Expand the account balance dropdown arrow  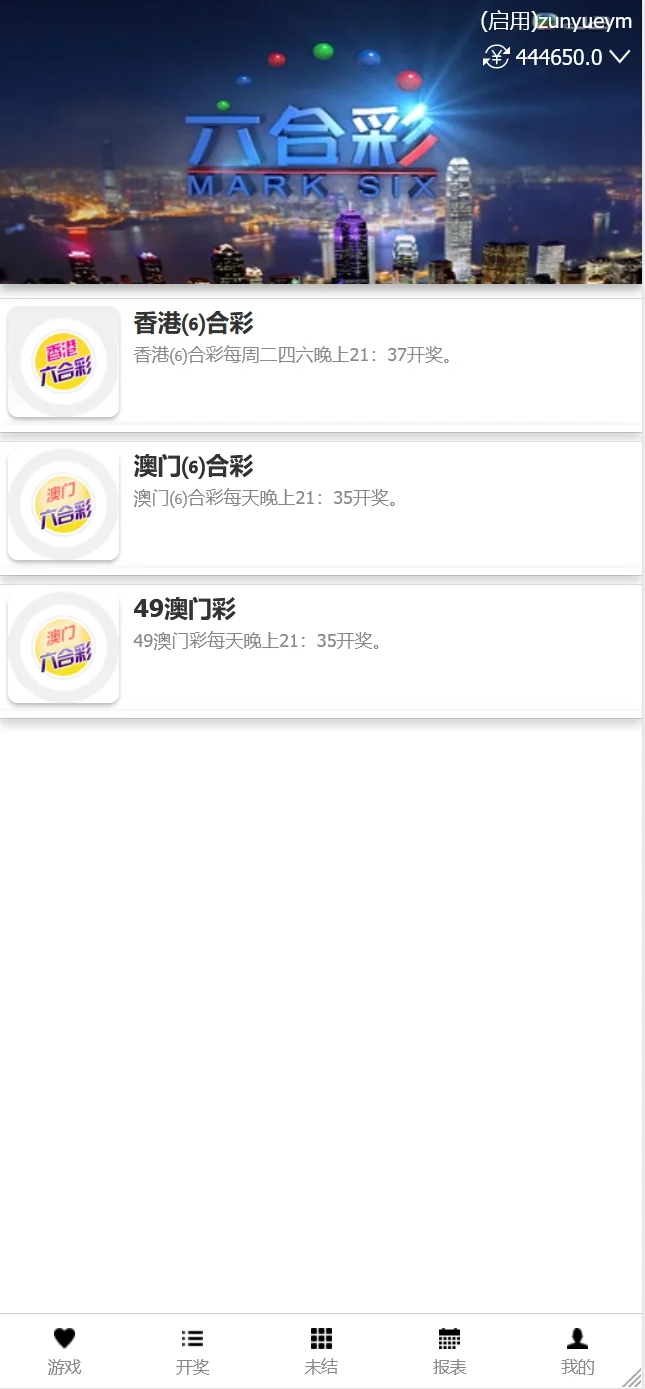click(x=619, y=57)
